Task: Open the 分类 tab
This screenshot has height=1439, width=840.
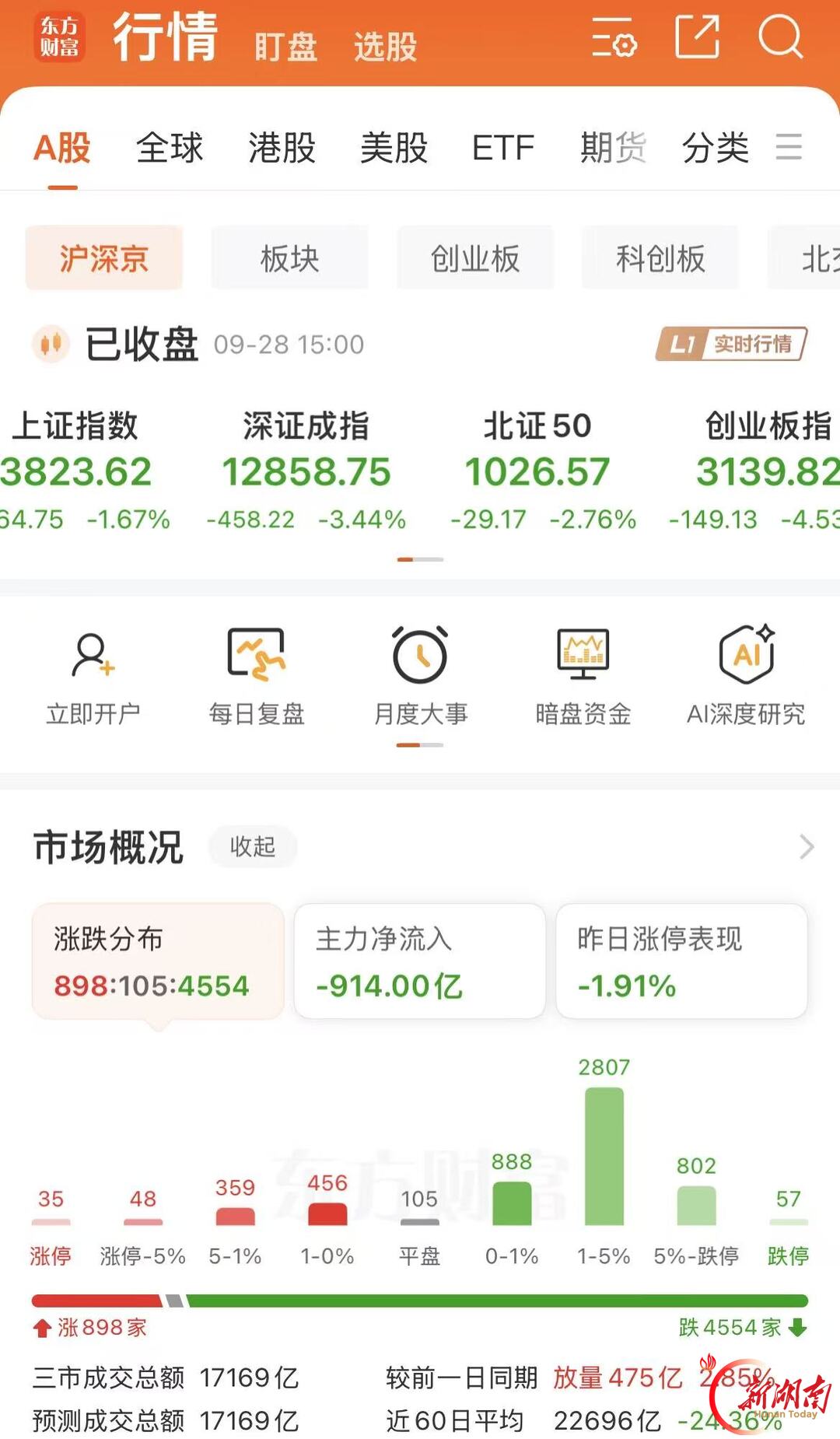Action: [716, 148]
